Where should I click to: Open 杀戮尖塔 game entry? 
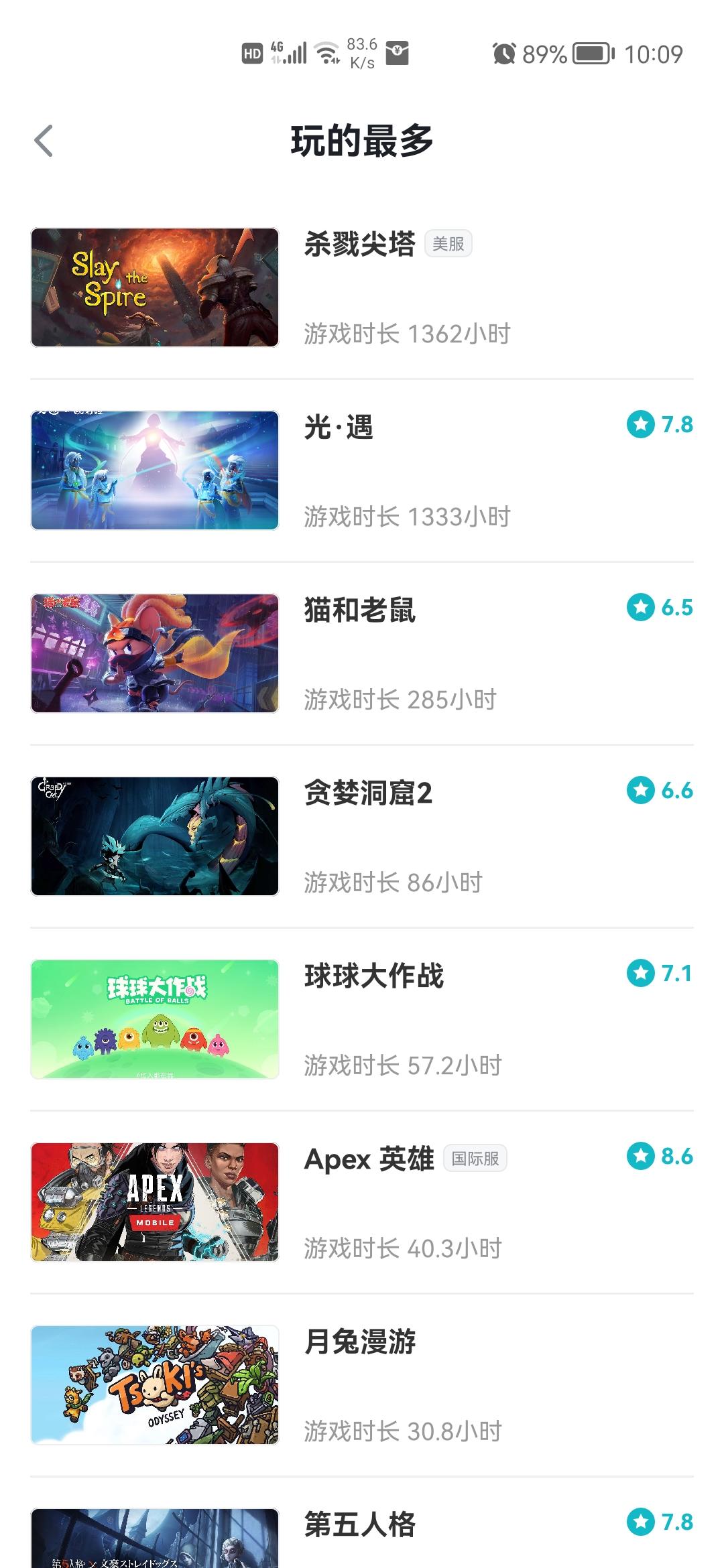click(361, 287)
